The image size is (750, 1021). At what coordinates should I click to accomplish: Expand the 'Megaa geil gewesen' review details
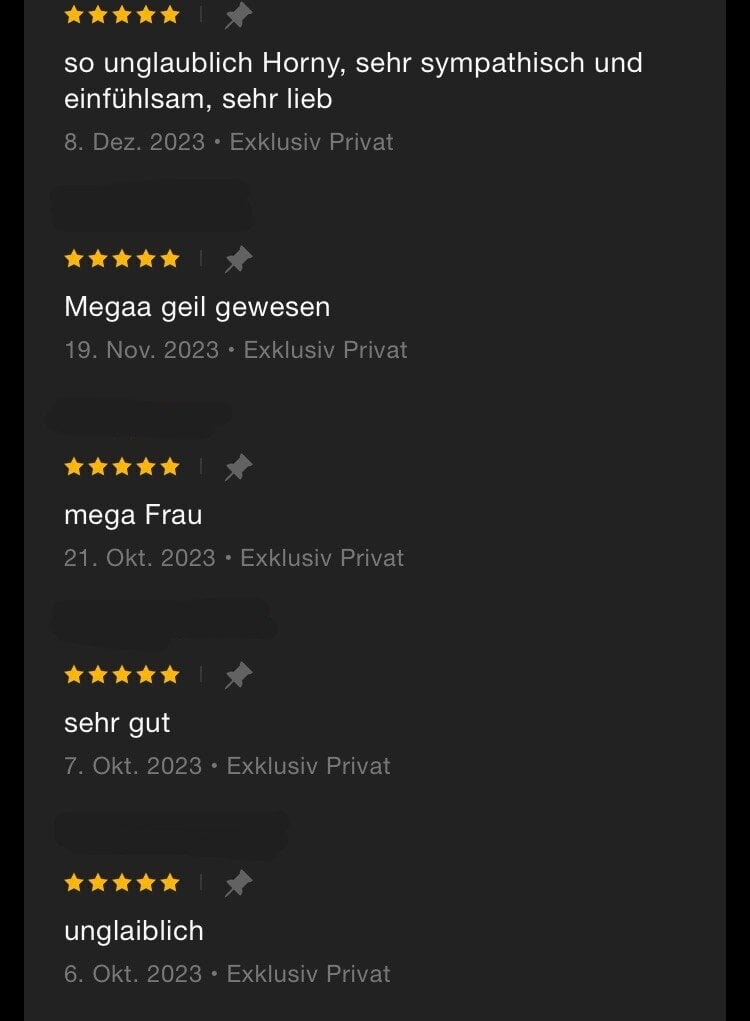196,306
